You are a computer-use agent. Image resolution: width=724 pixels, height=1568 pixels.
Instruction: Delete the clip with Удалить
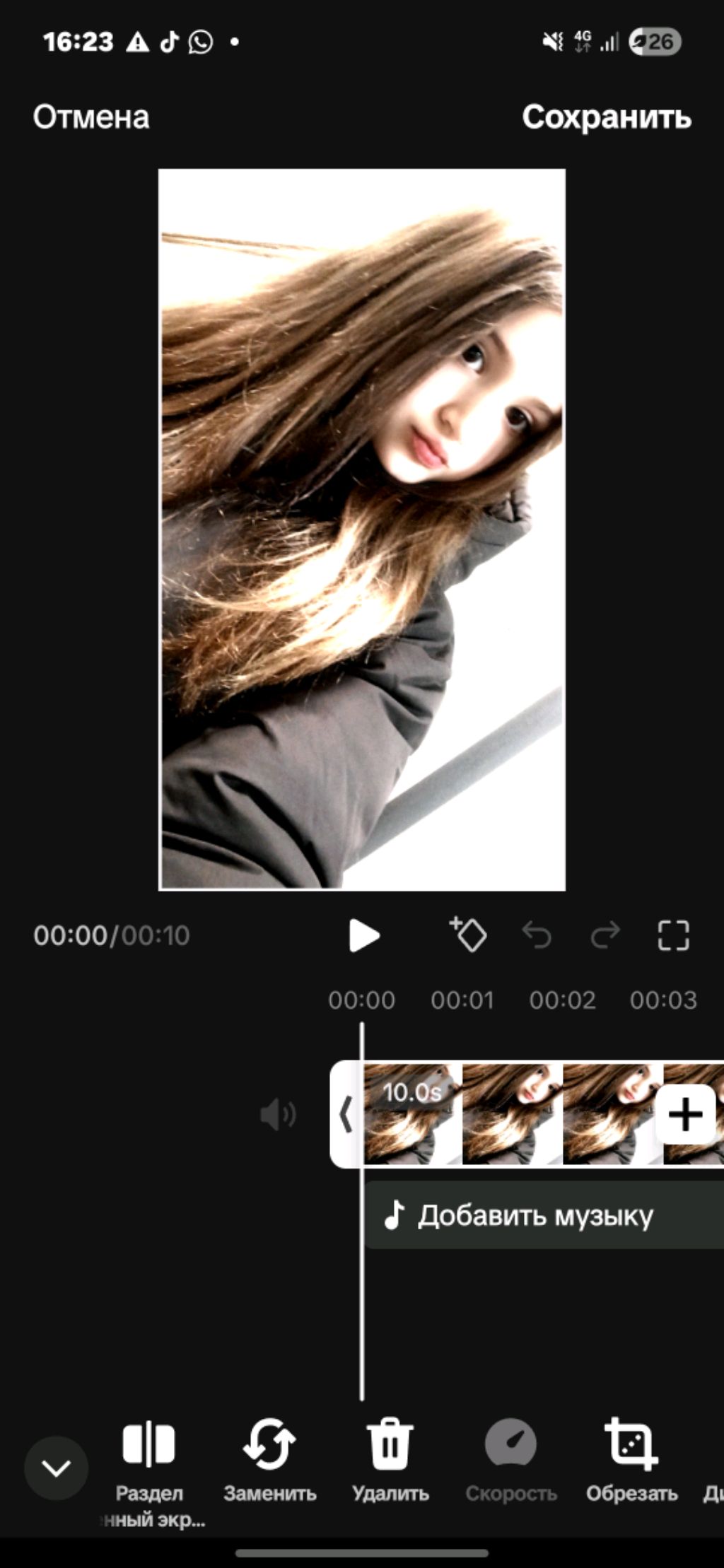[390, 1458]
